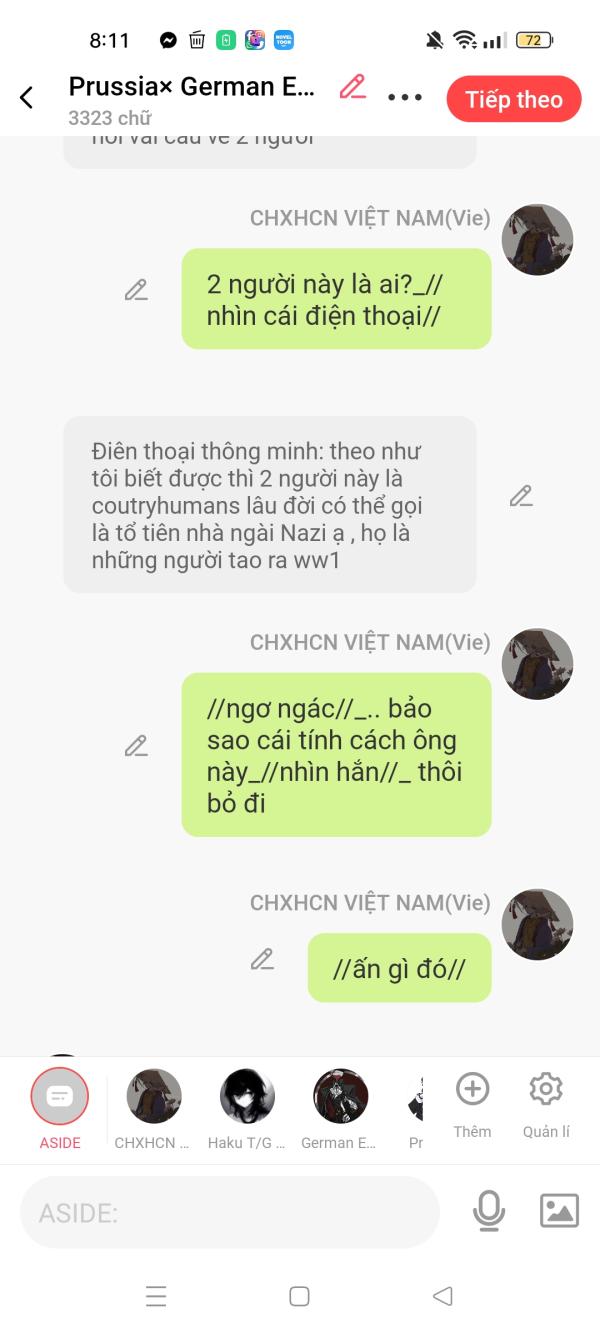
Task: Edit the '//ấn gì đó//' message
Action: [x=262, y=960]
